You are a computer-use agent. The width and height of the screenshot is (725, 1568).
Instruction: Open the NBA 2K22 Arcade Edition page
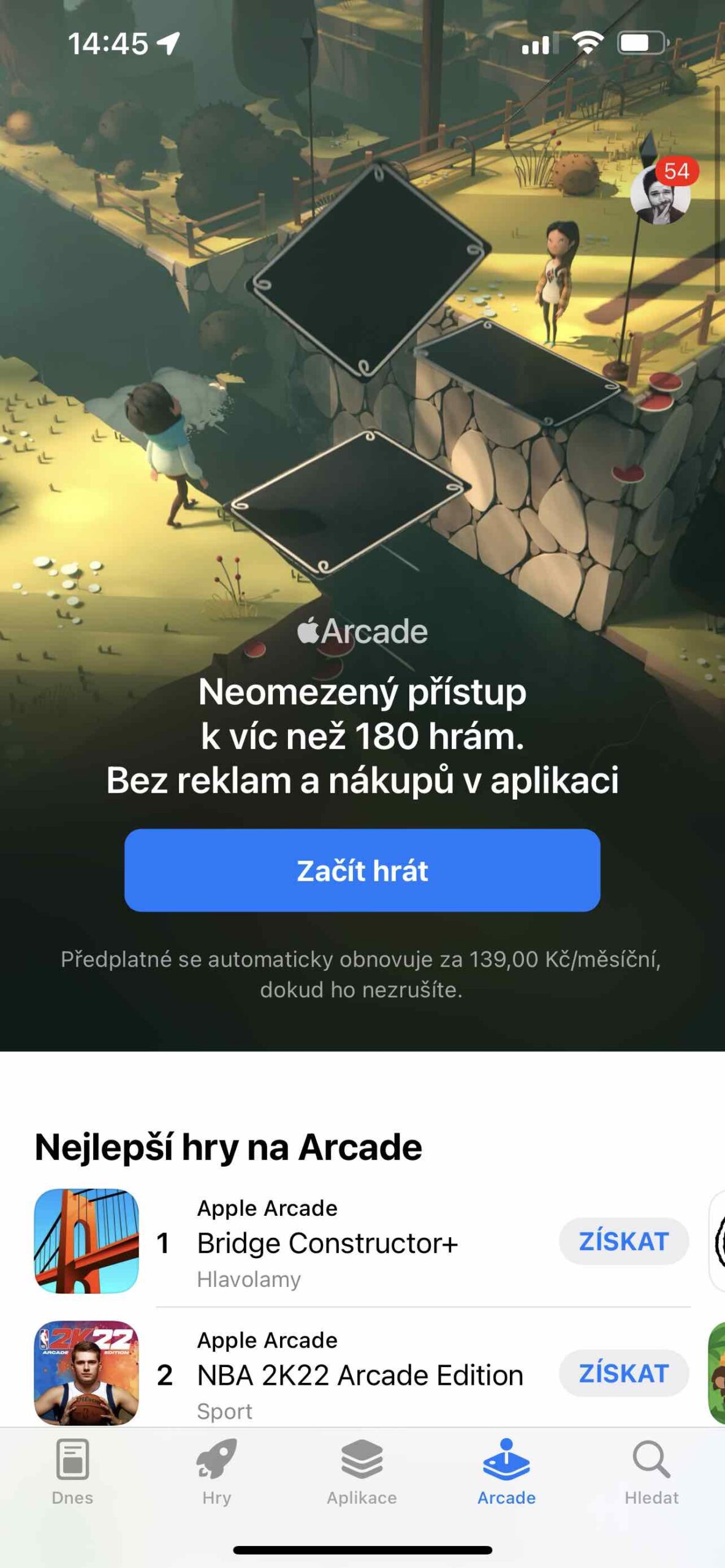(360, 1375)
